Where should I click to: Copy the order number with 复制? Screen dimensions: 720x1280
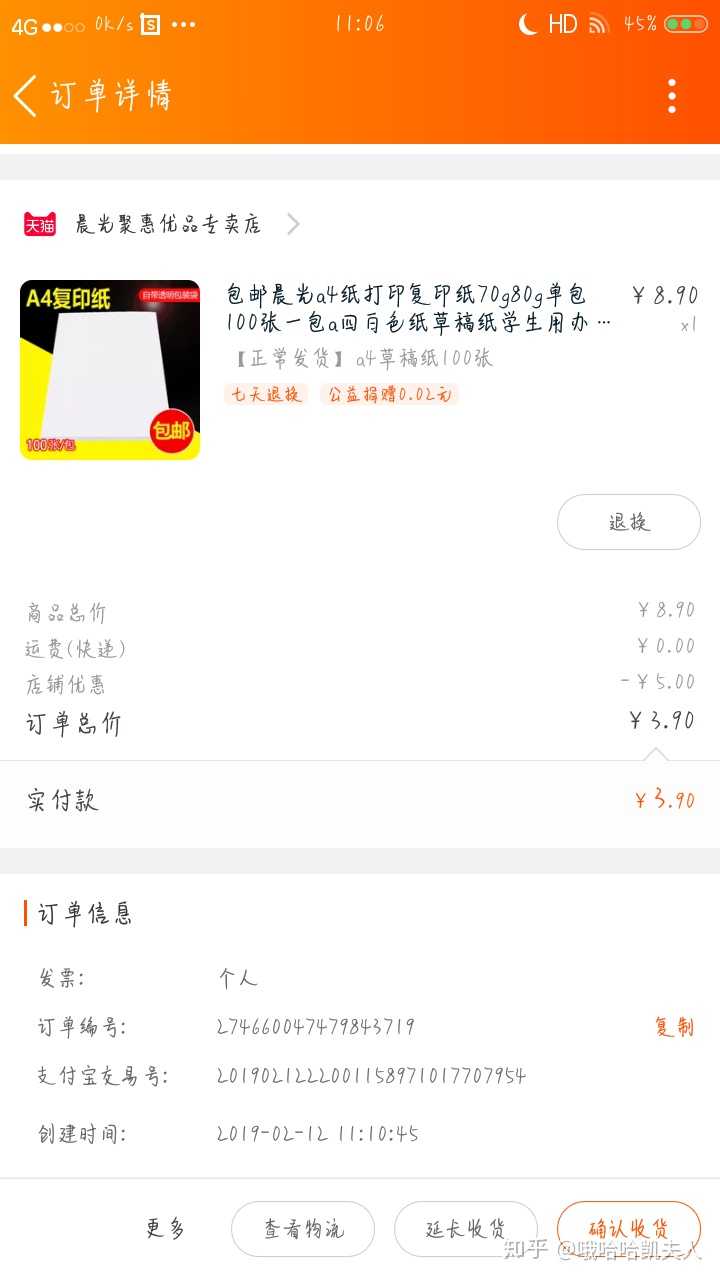(674, 1027)
